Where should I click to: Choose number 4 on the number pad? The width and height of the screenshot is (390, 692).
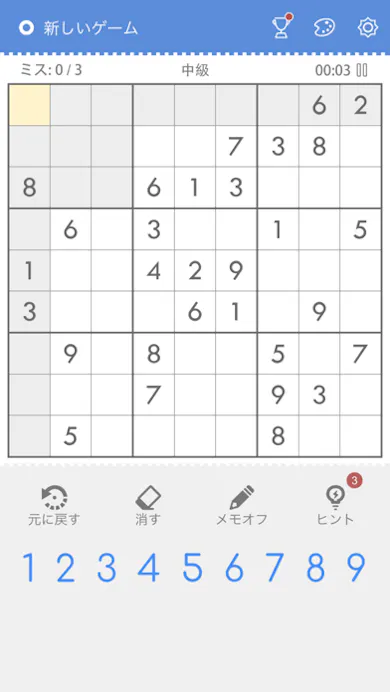(x=148, y=568)
